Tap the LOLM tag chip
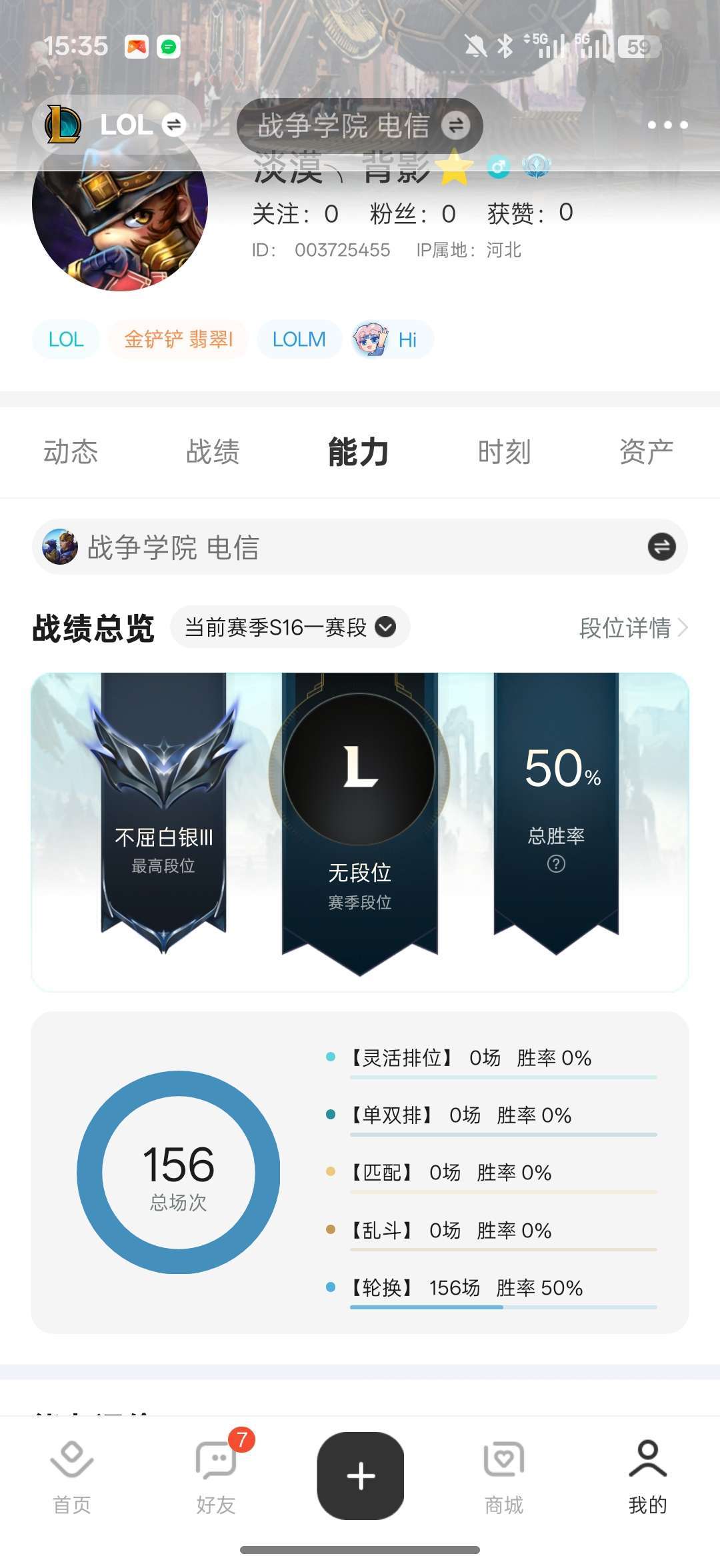Screen dimensions: 720x1568 click(297, 339)
